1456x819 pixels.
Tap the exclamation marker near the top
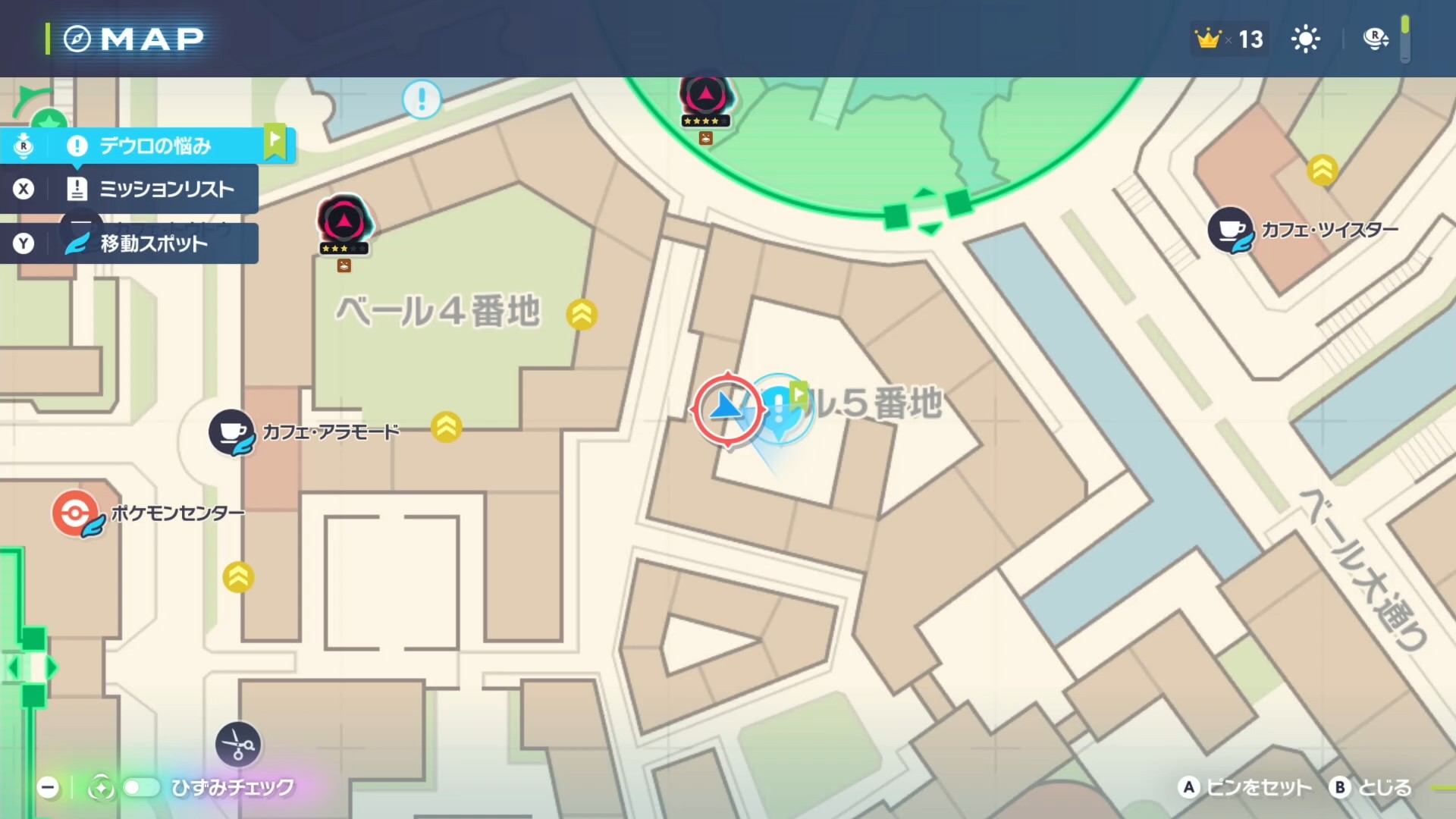[x=422, y=99]
